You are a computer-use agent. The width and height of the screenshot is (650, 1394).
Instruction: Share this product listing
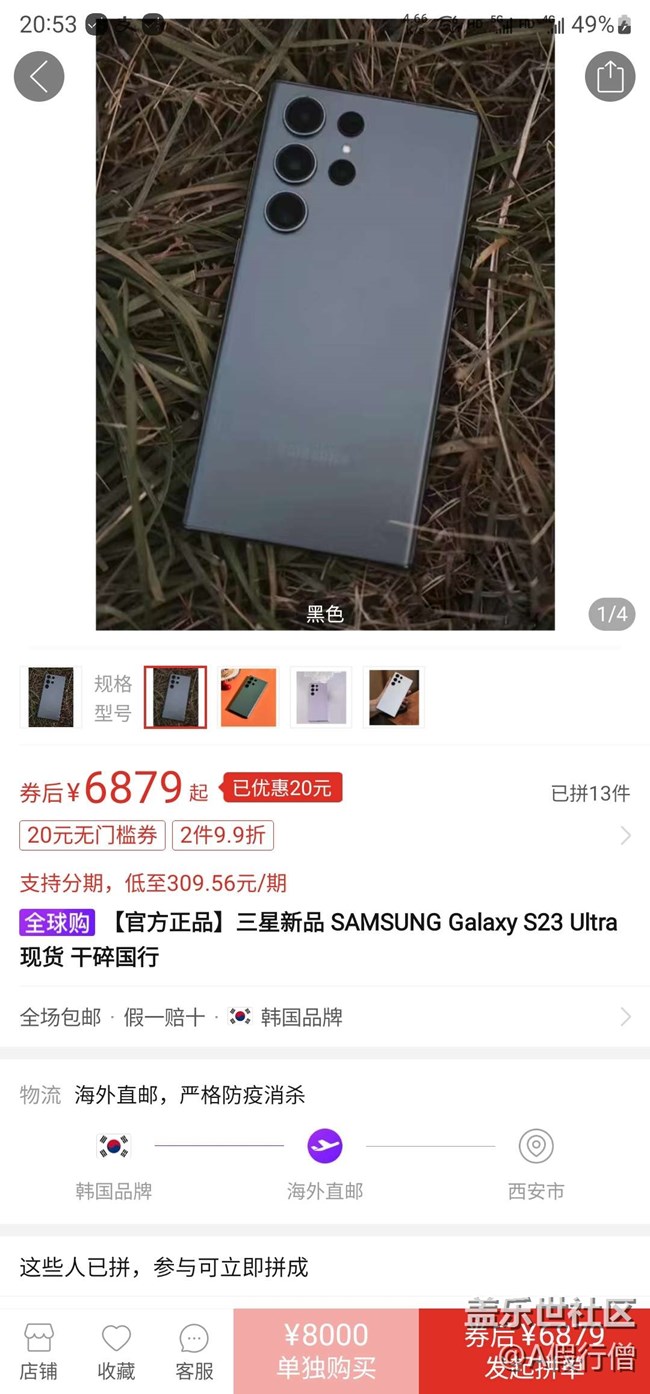(x=609, y=77)
